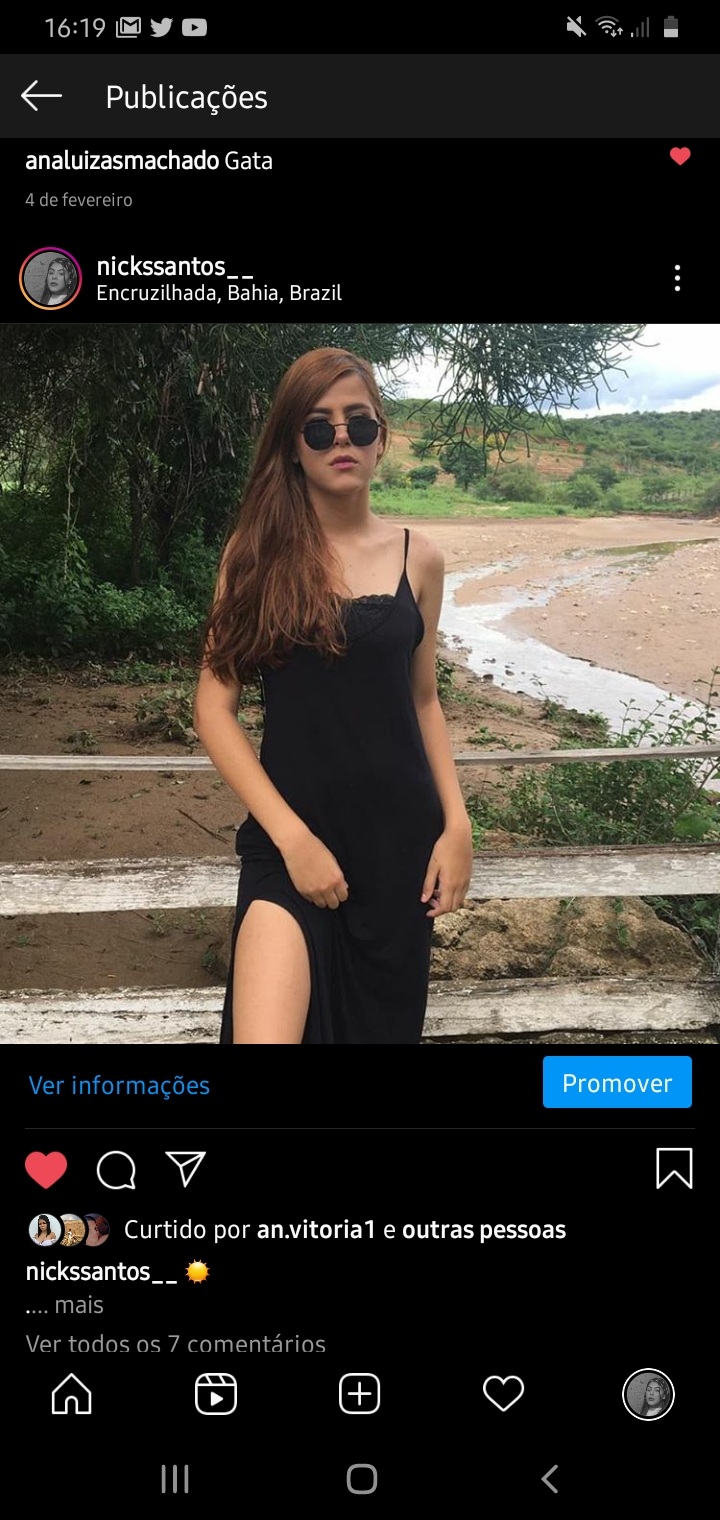The width and height of the screenshot is (720, 1520).
Task: Switch to the Home tab
Action: [71, 1394]
